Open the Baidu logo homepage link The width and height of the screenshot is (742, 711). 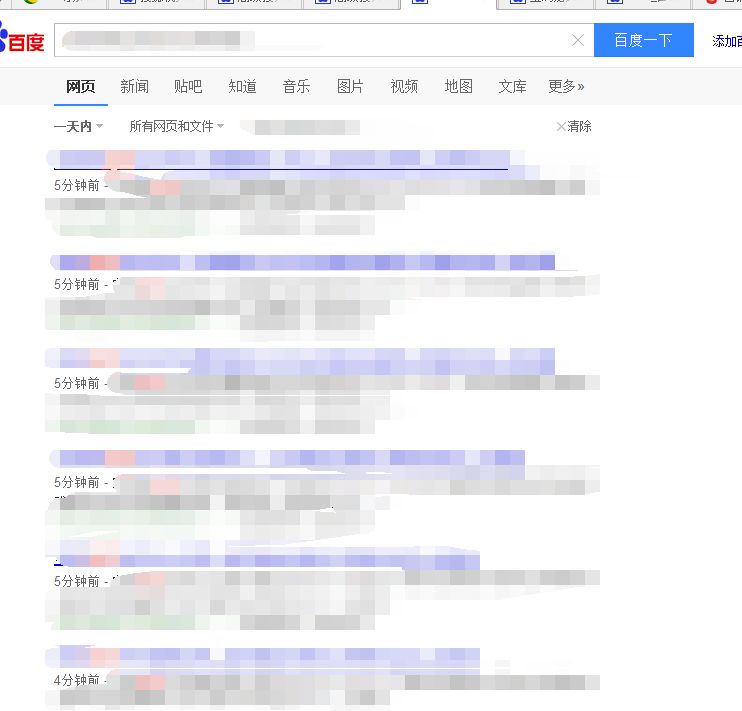(x=22, y=41)
